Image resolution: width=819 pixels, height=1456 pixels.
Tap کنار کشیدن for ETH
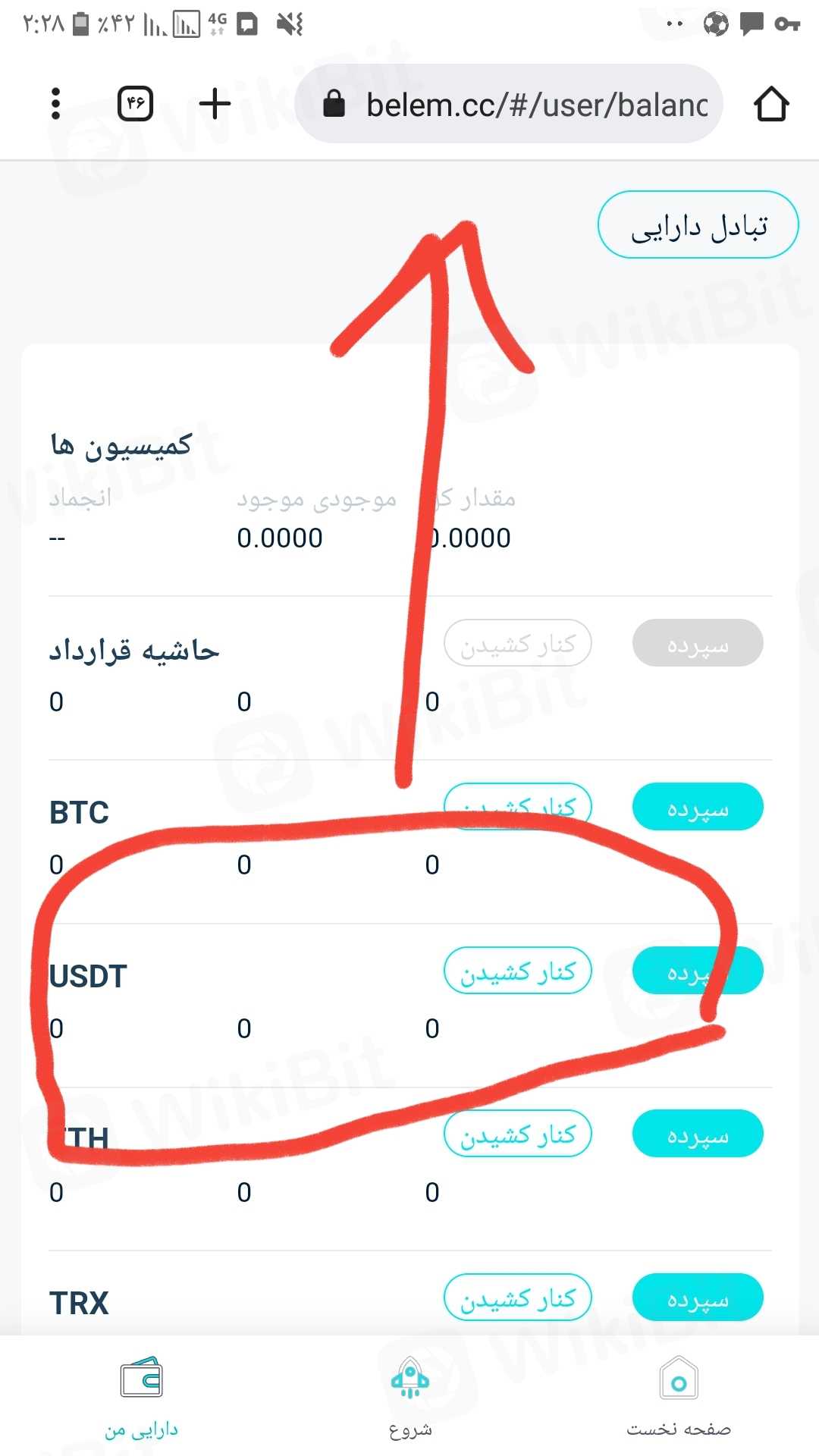pyautogui.click(x=517, y=1134)
